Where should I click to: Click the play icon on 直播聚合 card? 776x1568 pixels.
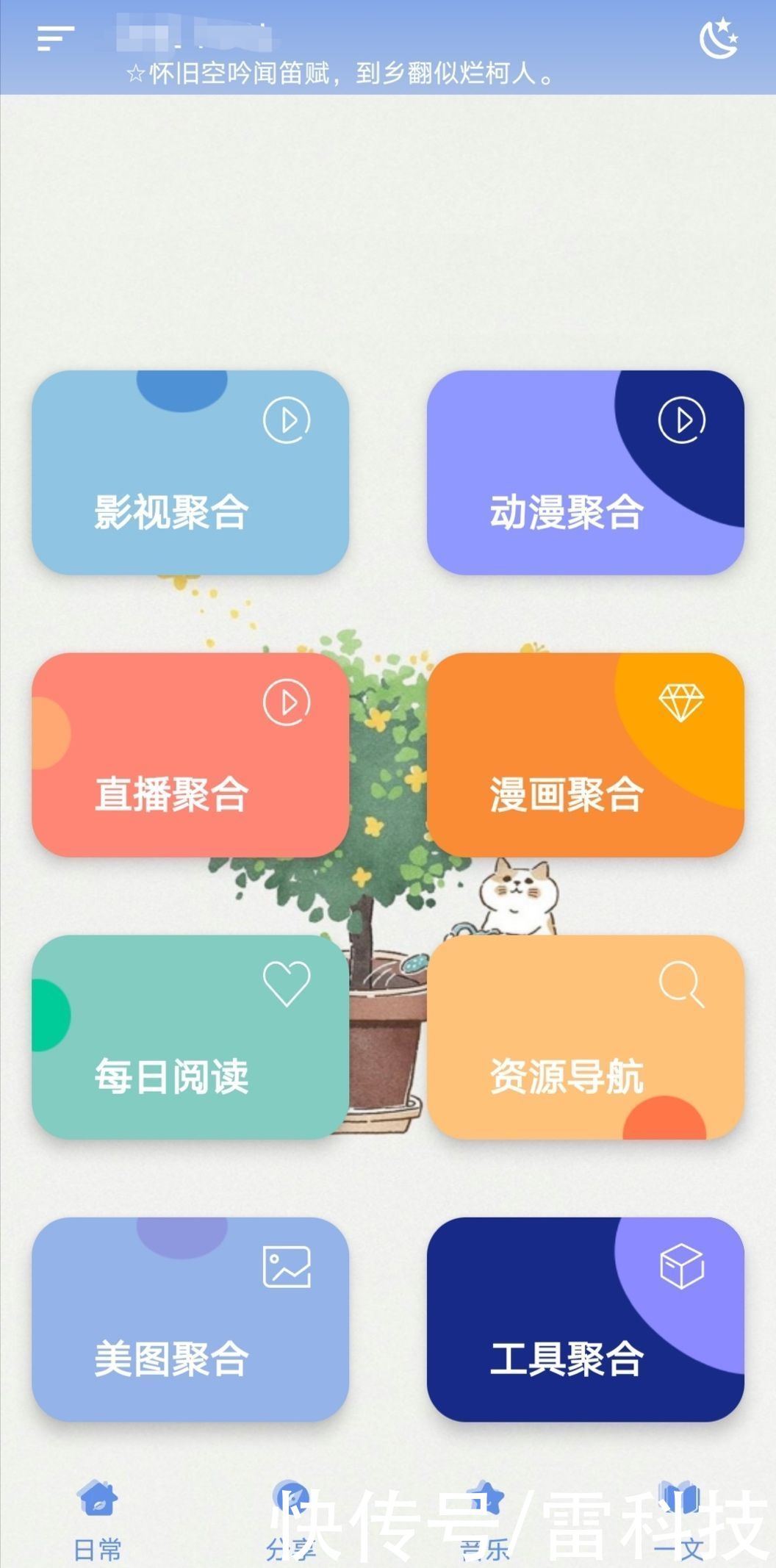(287, 700)
